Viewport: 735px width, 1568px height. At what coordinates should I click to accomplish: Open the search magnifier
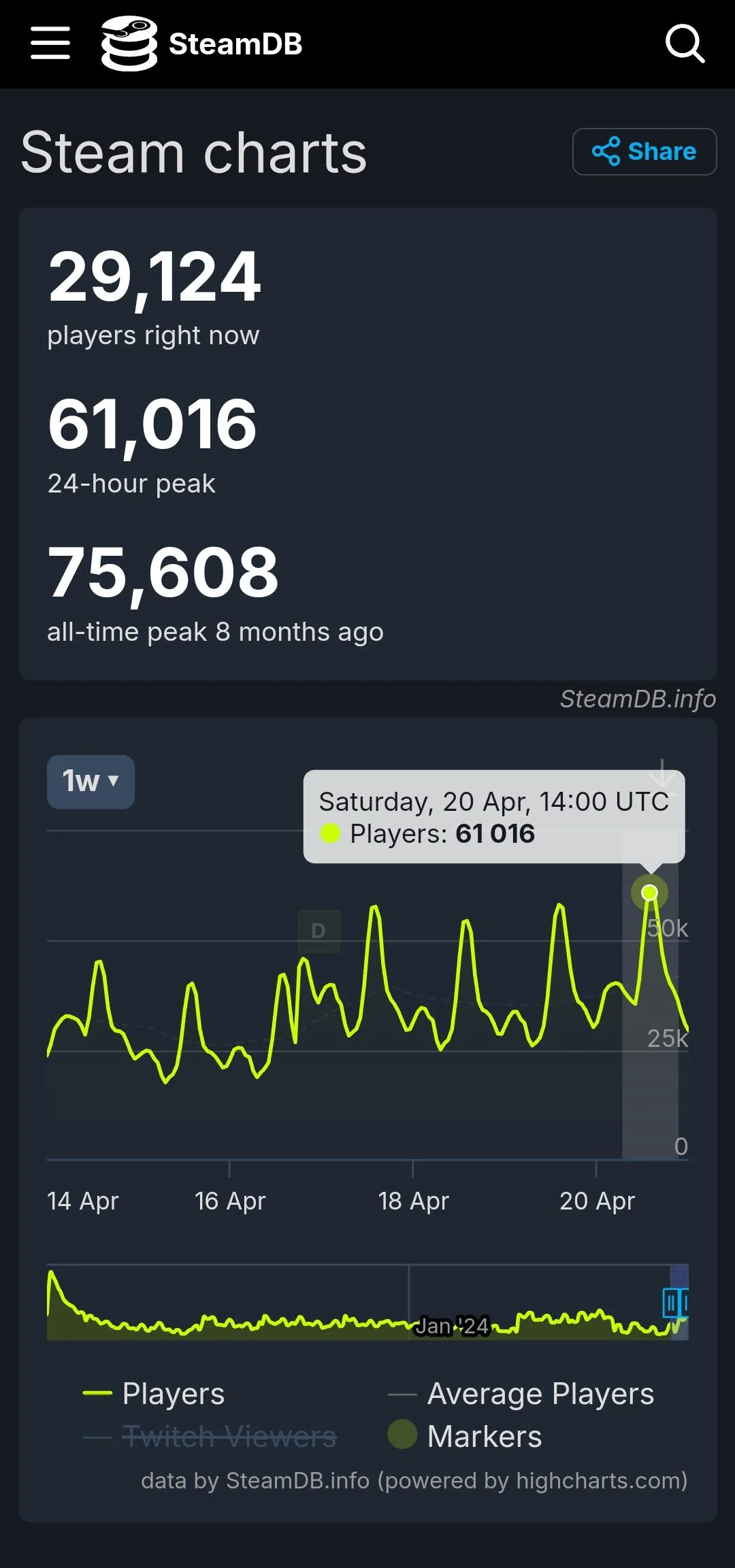coord(685,44)
